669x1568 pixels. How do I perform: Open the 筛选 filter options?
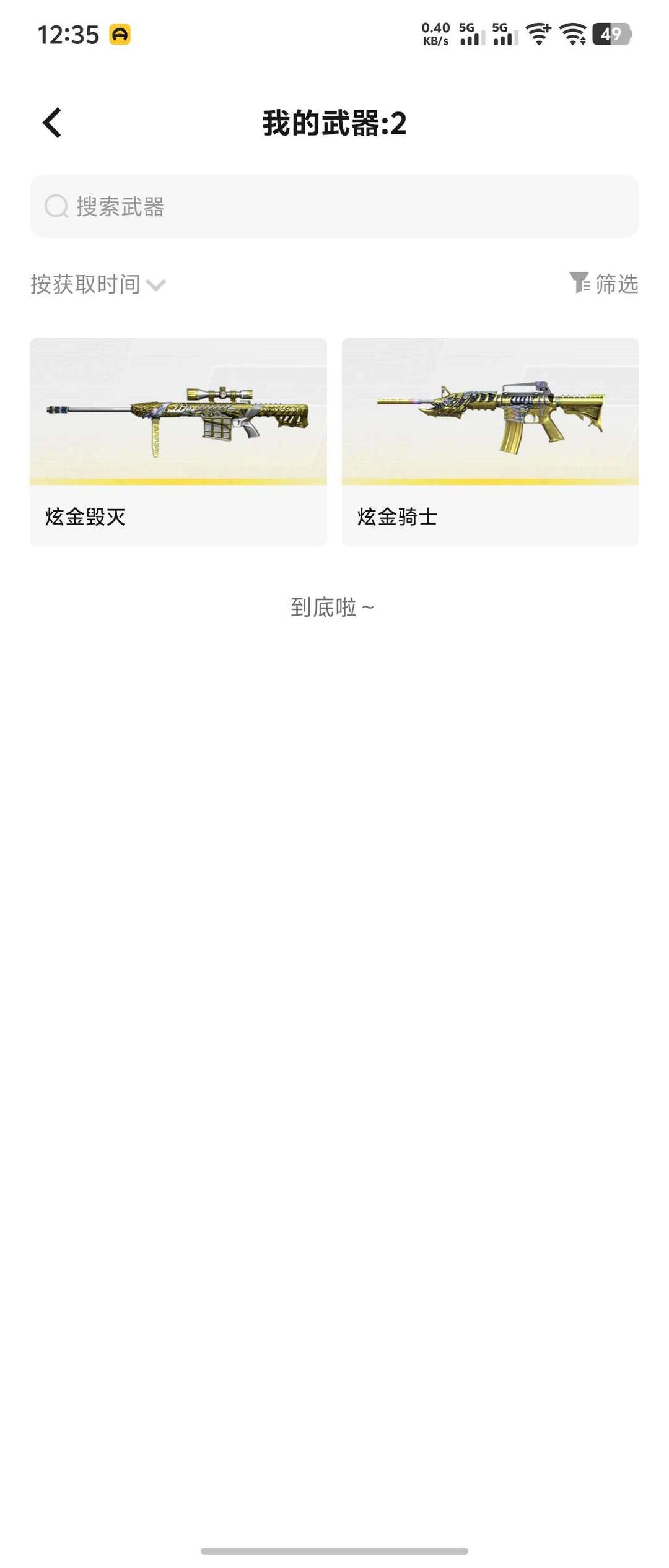(x=604, y=284)
